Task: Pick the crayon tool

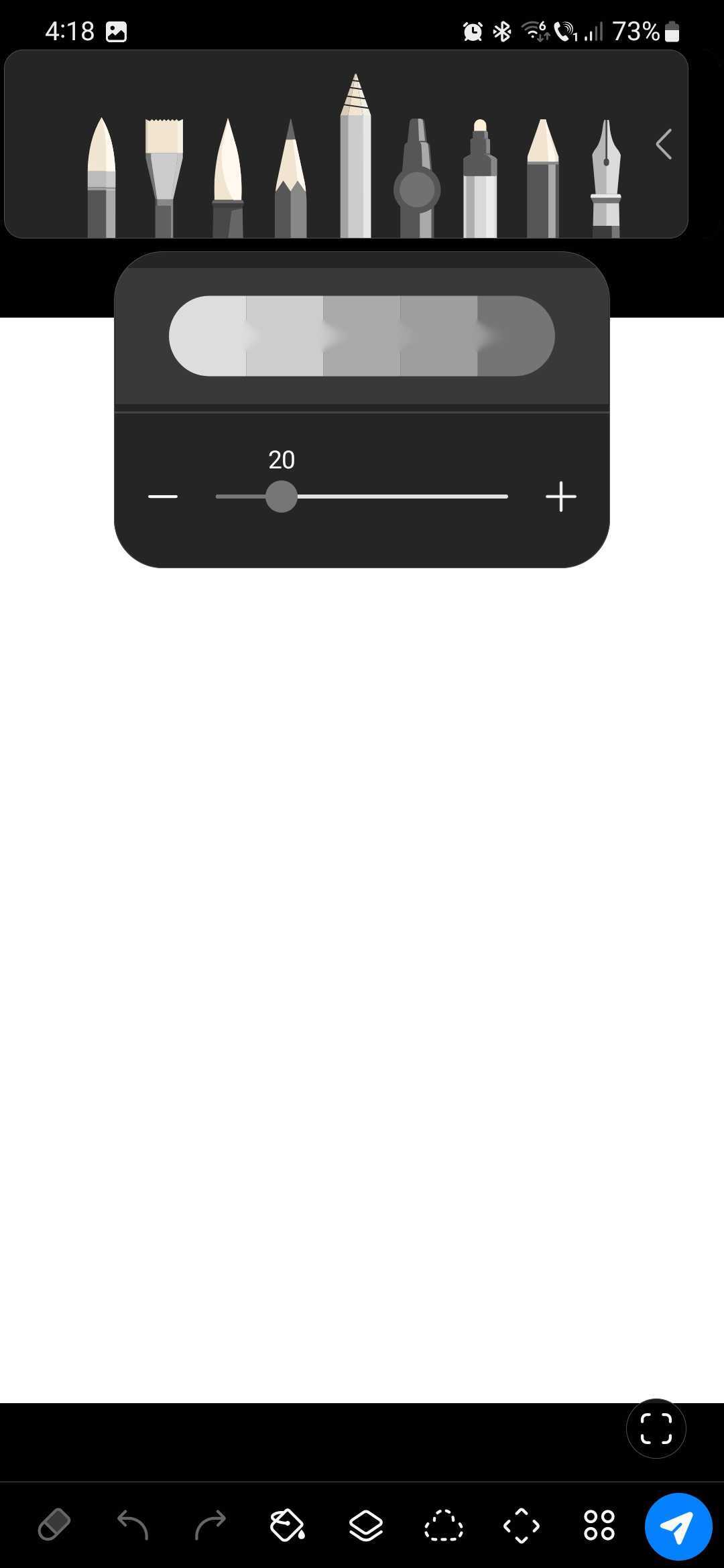Action: coord(355,161)
